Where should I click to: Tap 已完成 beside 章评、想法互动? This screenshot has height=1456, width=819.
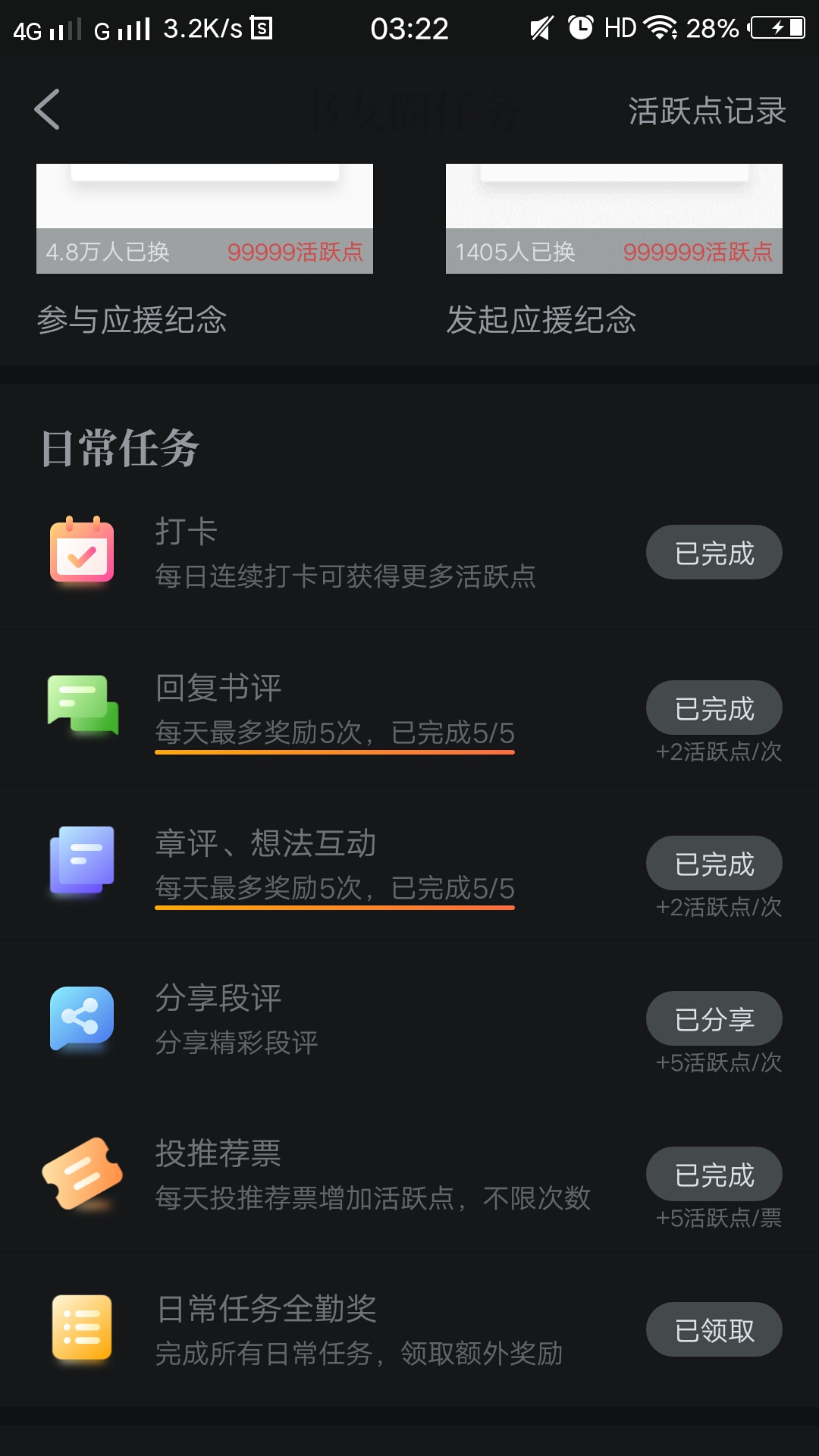(714, 863)
